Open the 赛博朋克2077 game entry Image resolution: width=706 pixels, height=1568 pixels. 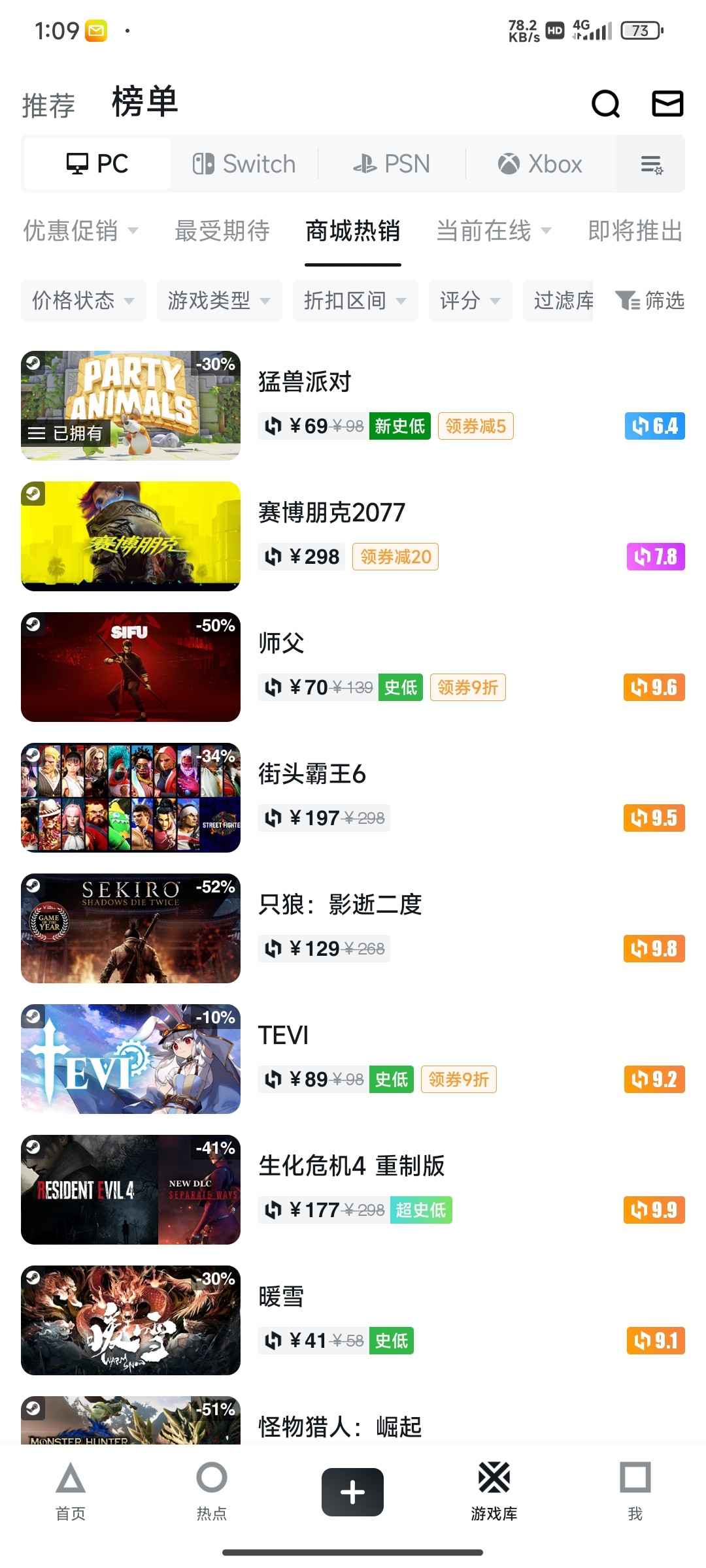pyautogui.click(x=331, y=512)
